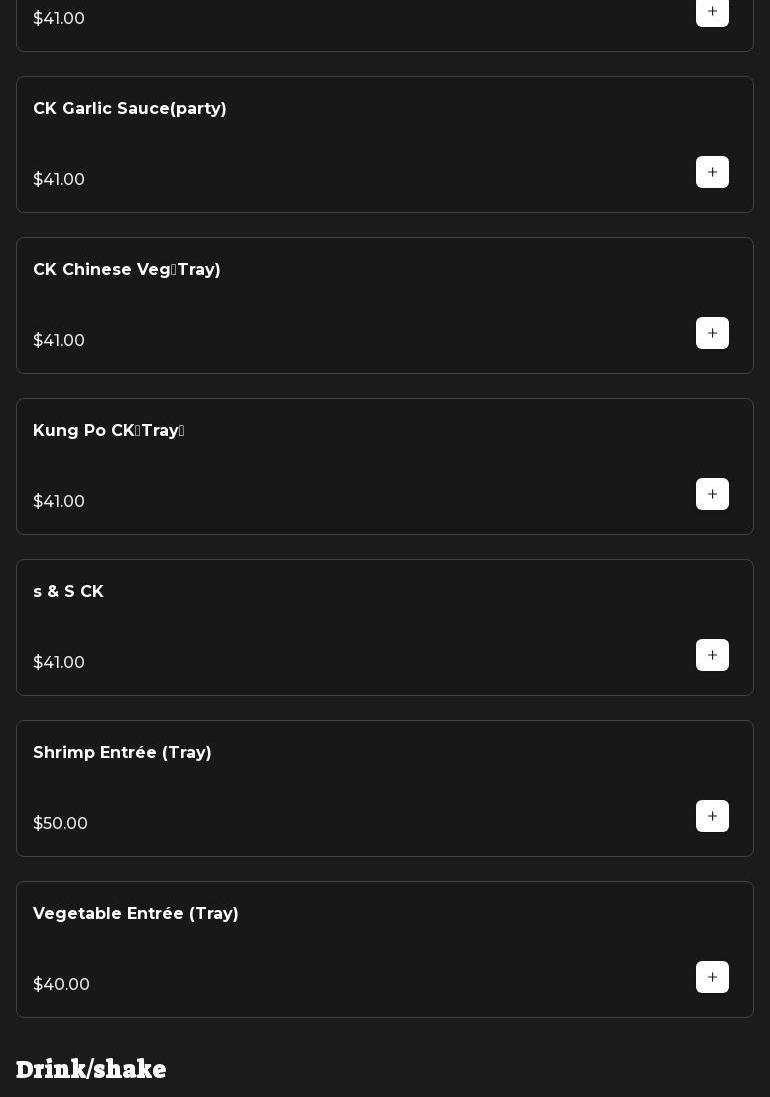Add s & S CK to cart
The image size is (770, 1097).
coord(712,655)
